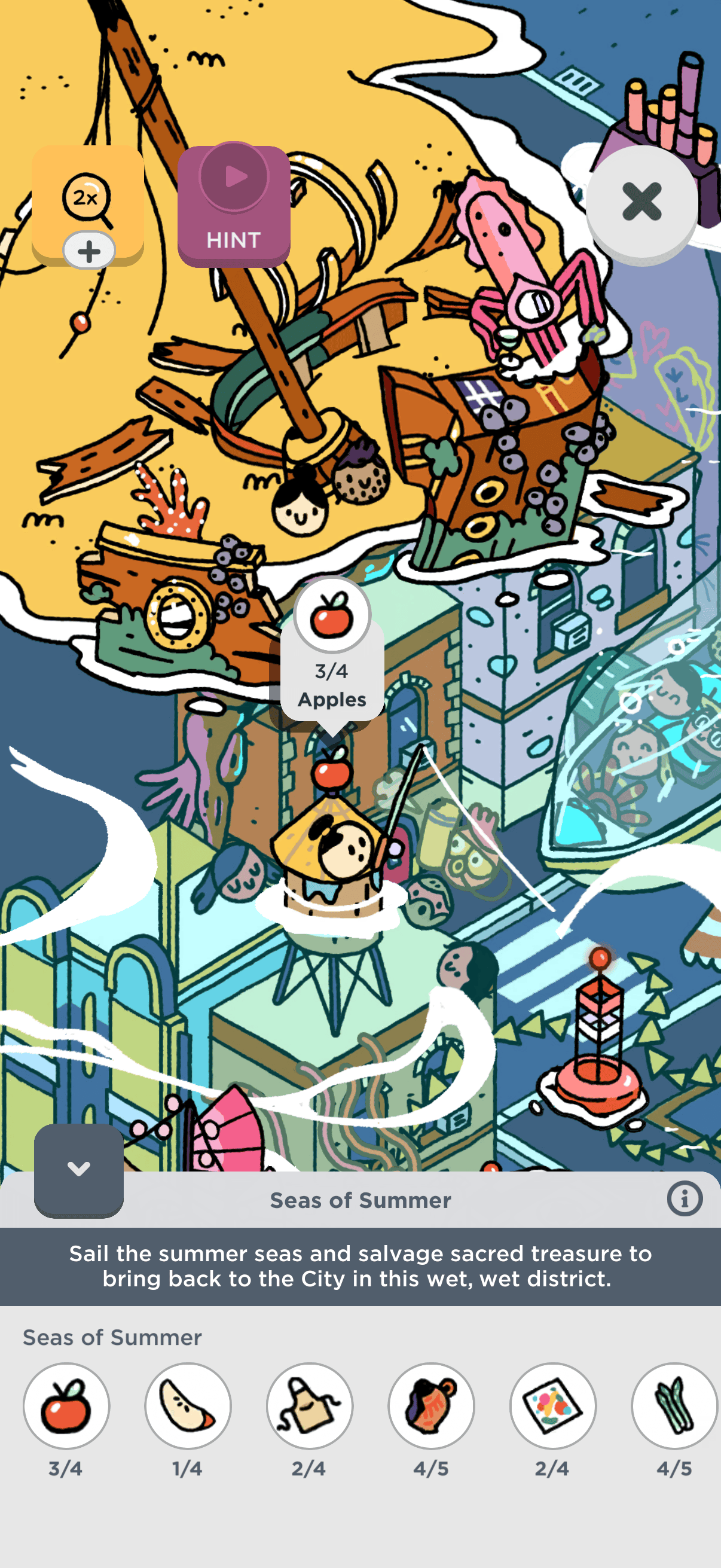The image size is (721, 1568).
Task: Select the apron item at 2/4
Action: point(310,1405)
